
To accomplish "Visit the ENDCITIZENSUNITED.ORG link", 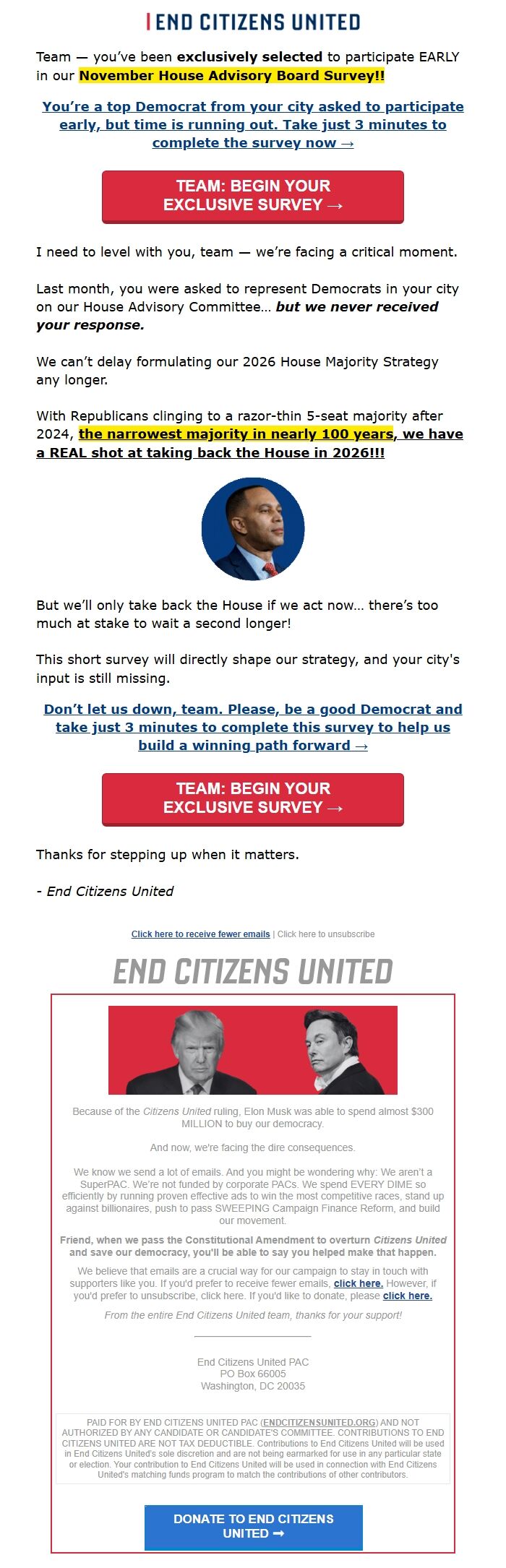I will [x=320, y=1422].
